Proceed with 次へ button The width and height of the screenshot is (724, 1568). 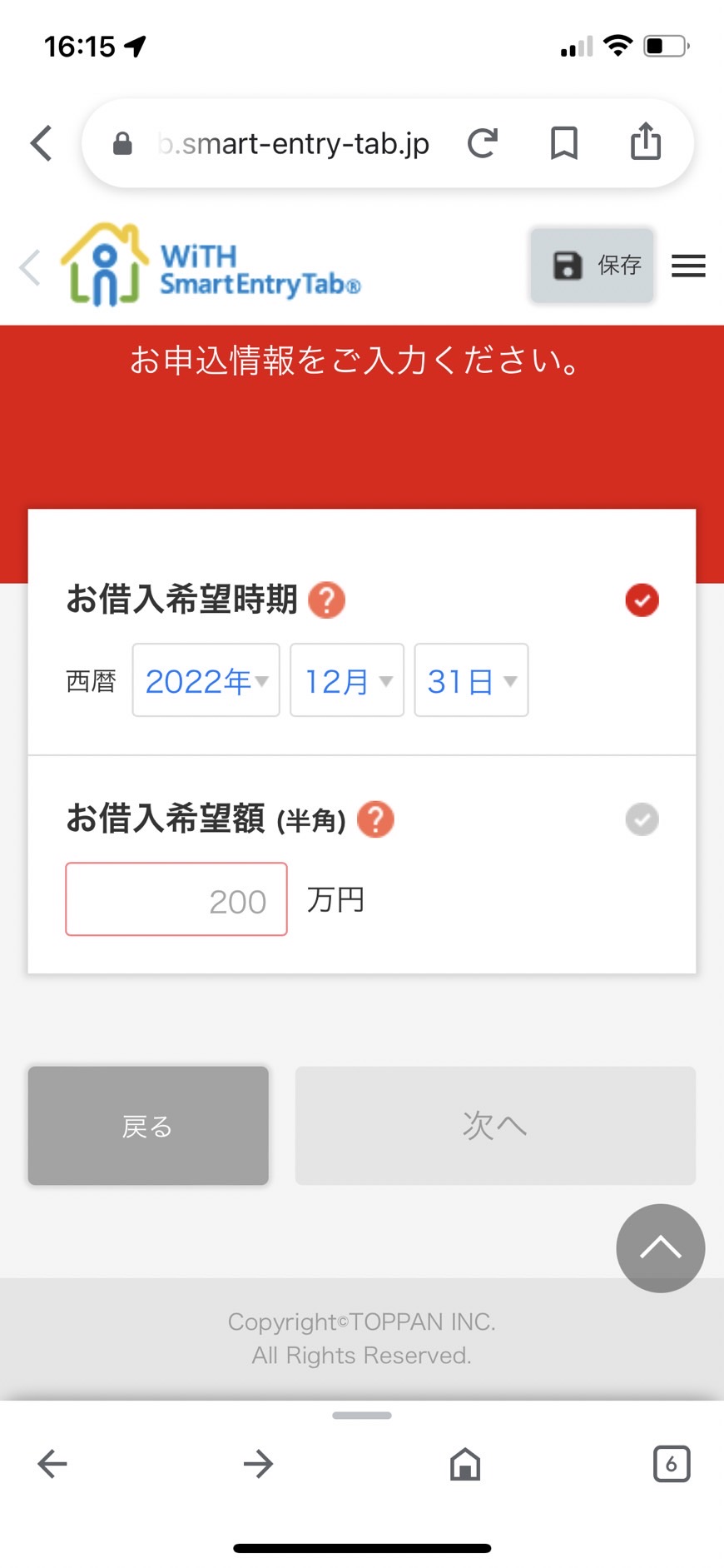point(495,1126)
